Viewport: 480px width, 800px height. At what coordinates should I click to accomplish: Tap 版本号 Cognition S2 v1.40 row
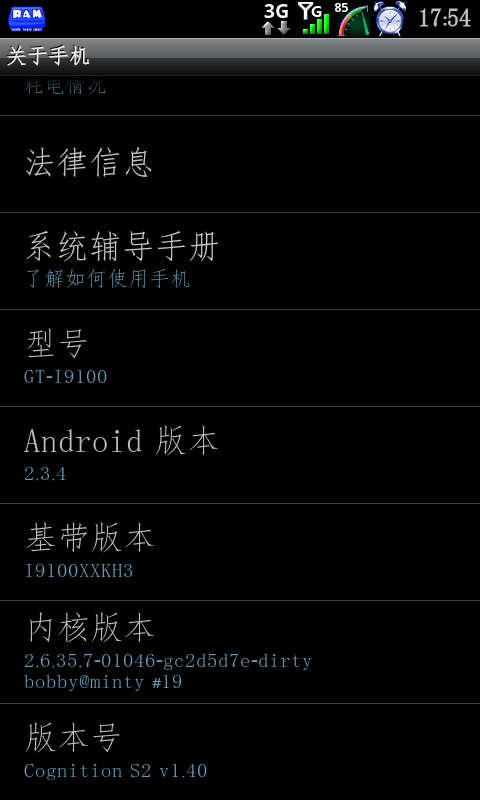click(240, 752)
